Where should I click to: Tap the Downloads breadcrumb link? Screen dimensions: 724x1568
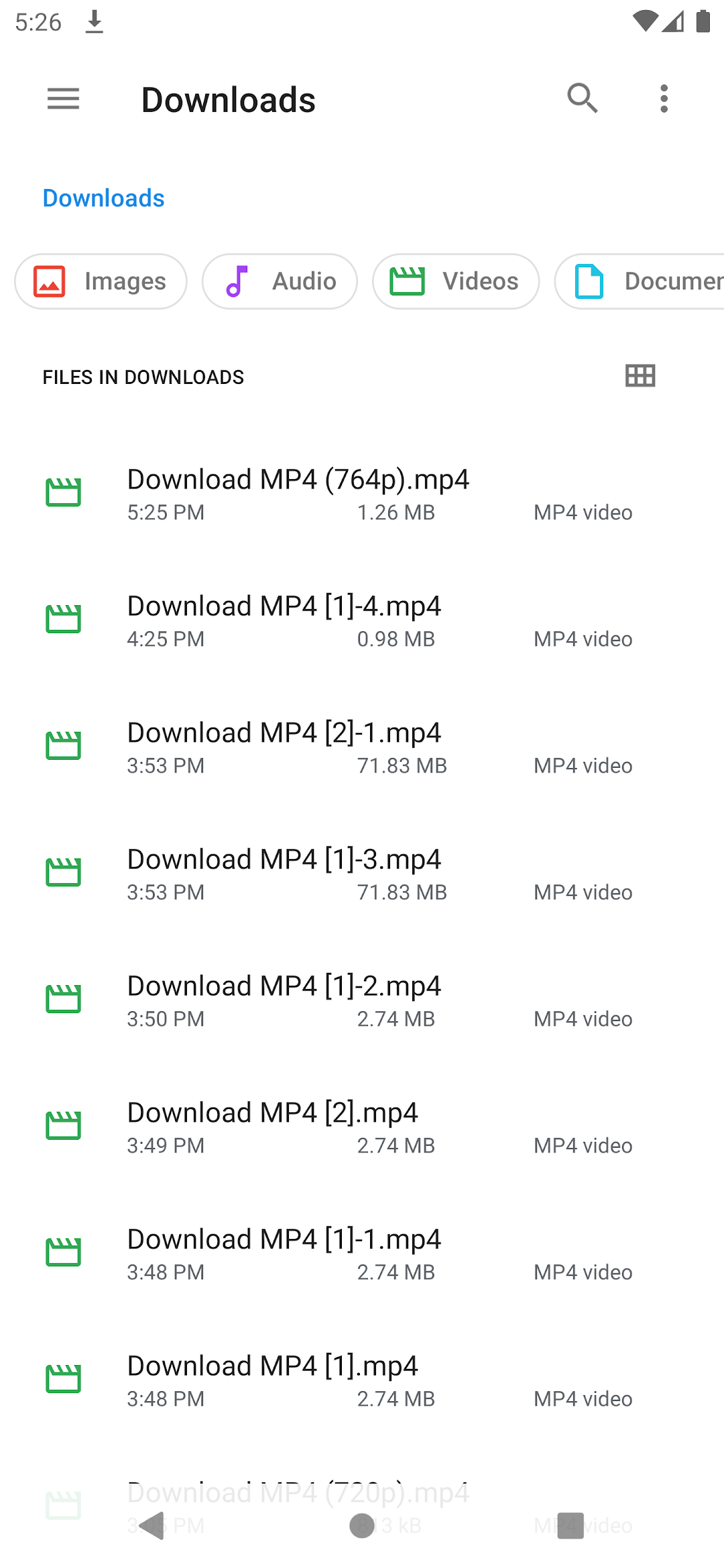pyautogui.click(x=103, y=198)
